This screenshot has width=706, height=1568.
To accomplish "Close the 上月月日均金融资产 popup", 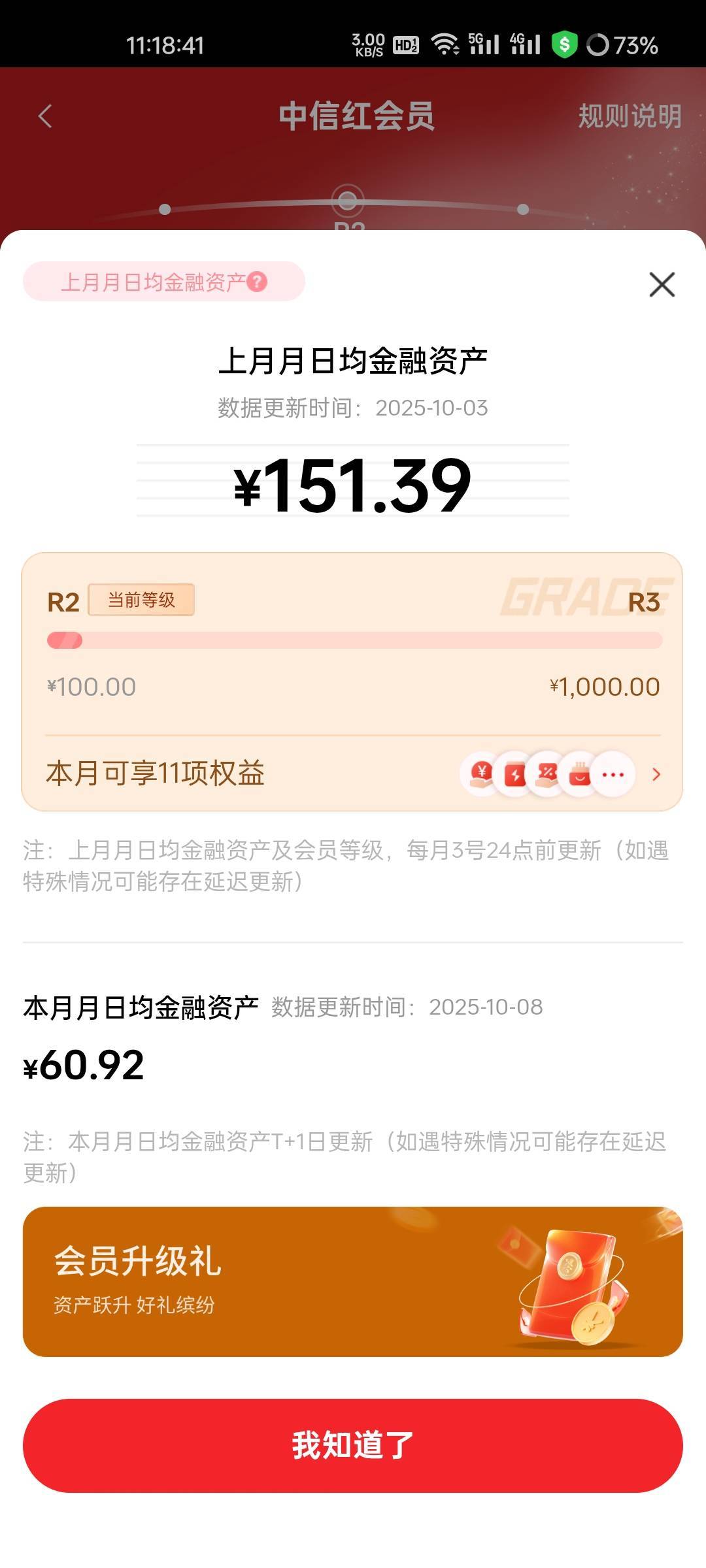I will (662, 285).
